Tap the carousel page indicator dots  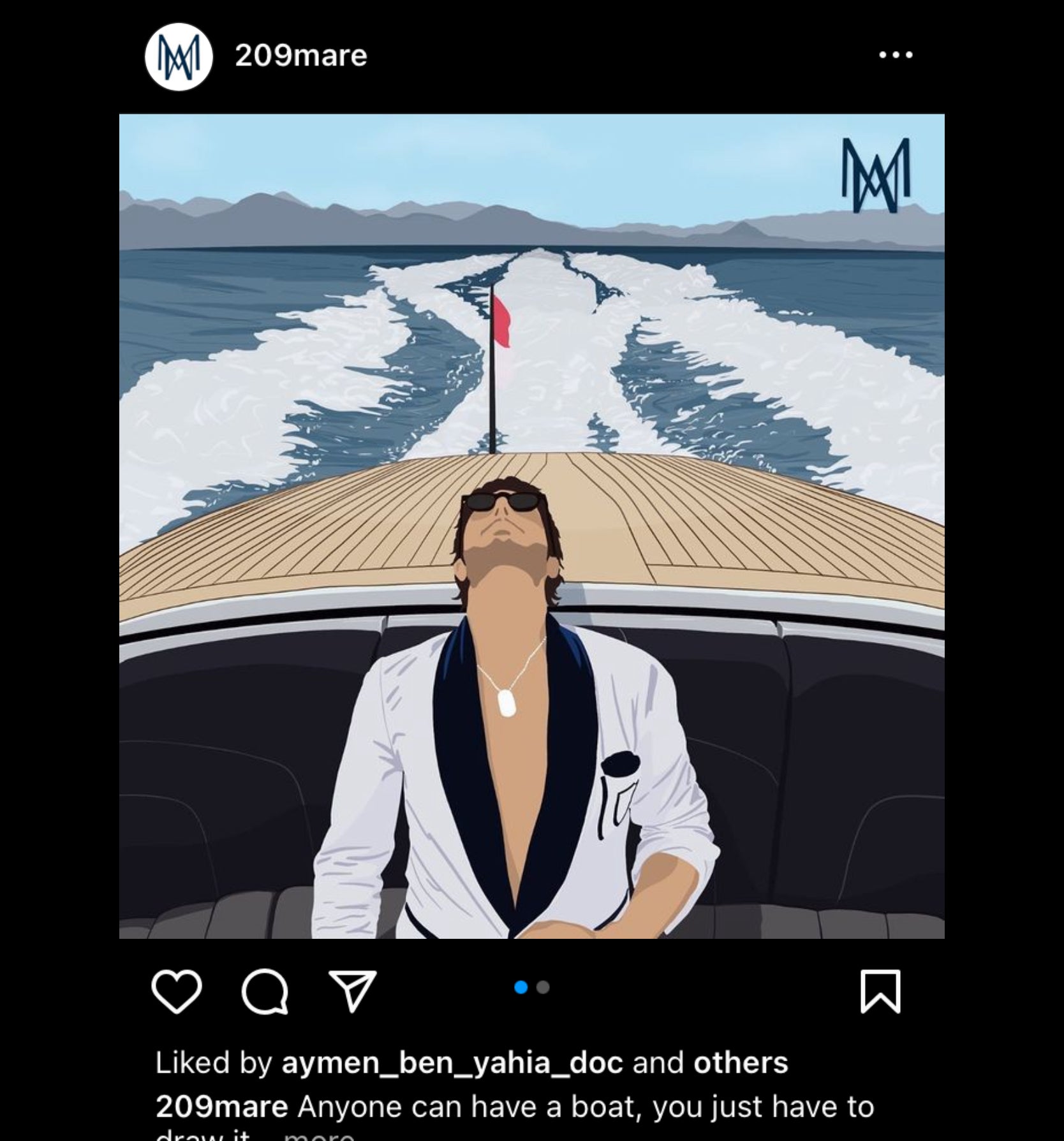531,988
